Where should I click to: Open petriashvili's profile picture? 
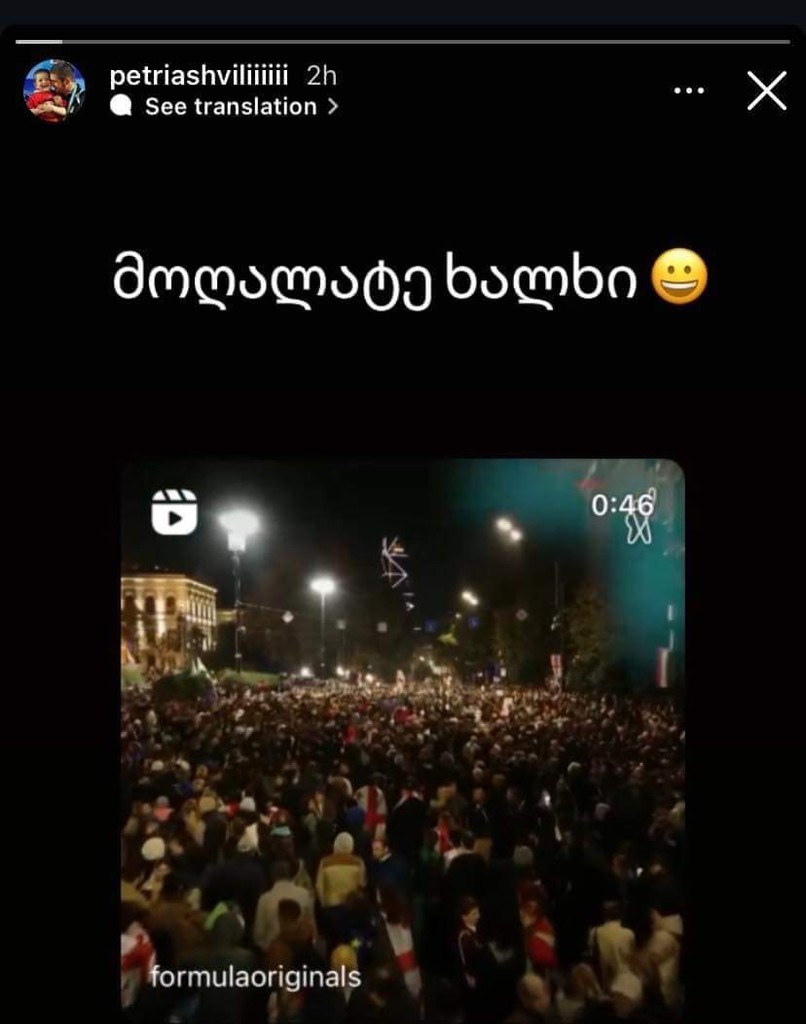pos(54,91)
